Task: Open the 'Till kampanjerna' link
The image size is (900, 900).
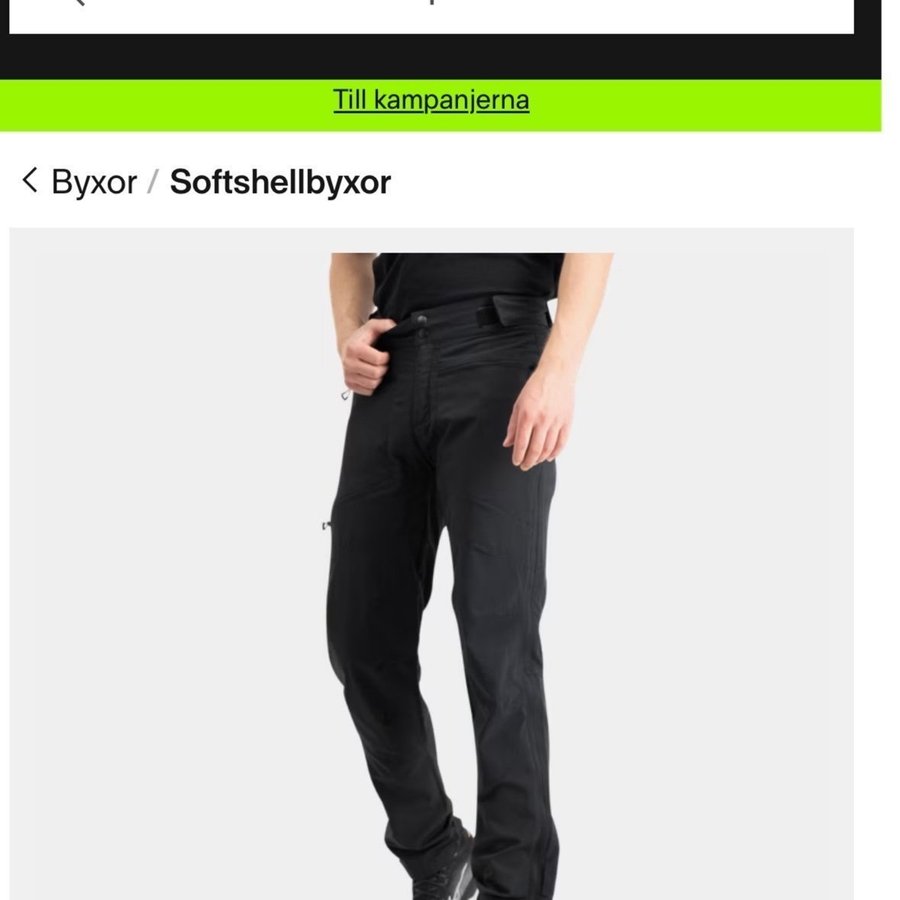Action: click(x=431, y=101)
